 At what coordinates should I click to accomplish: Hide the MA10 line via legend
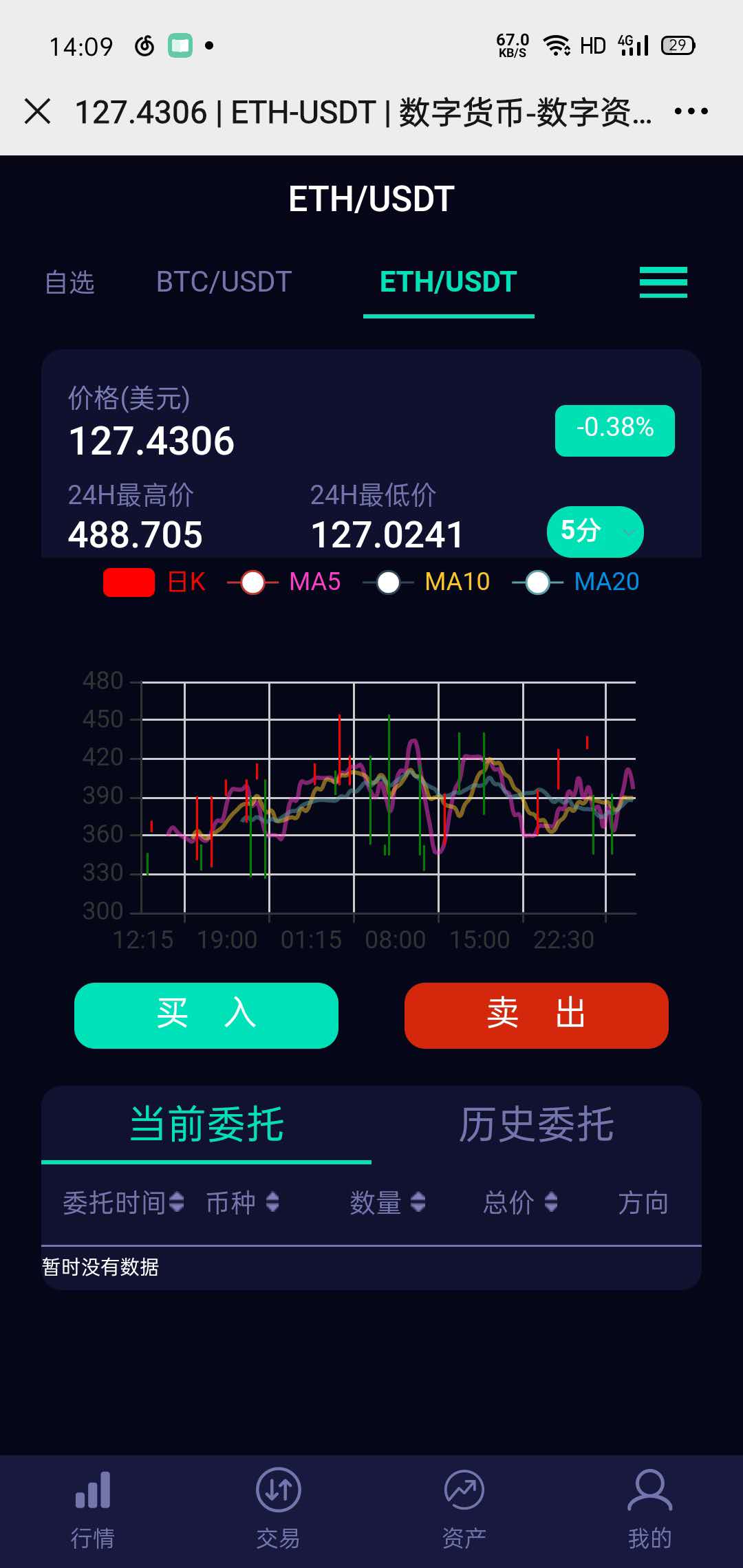[427, 582]
